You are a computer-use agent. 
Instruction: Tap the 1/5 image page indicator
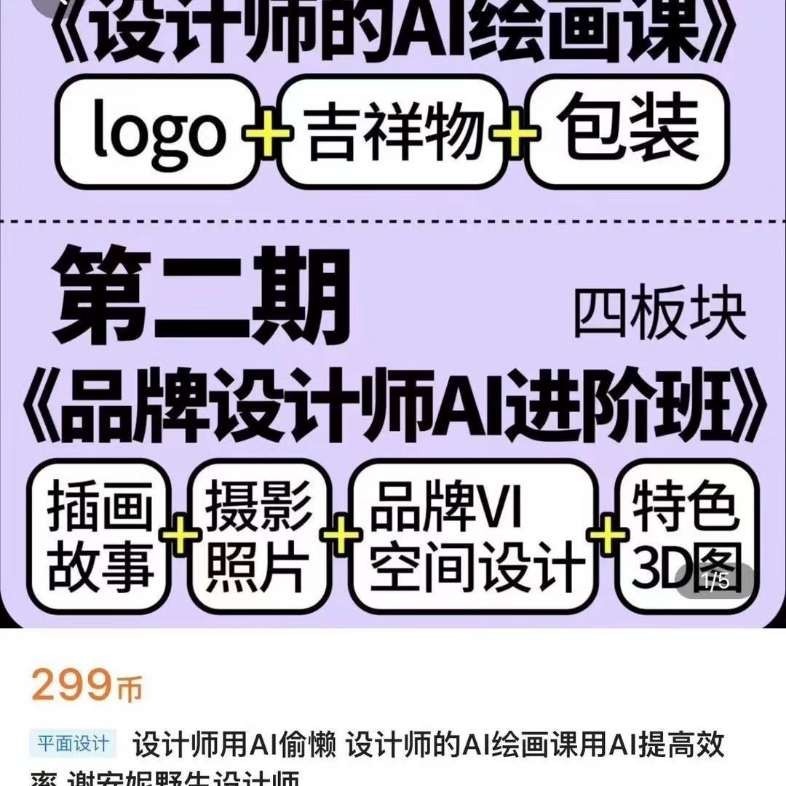pyautogui.click(x=716, y=580)
